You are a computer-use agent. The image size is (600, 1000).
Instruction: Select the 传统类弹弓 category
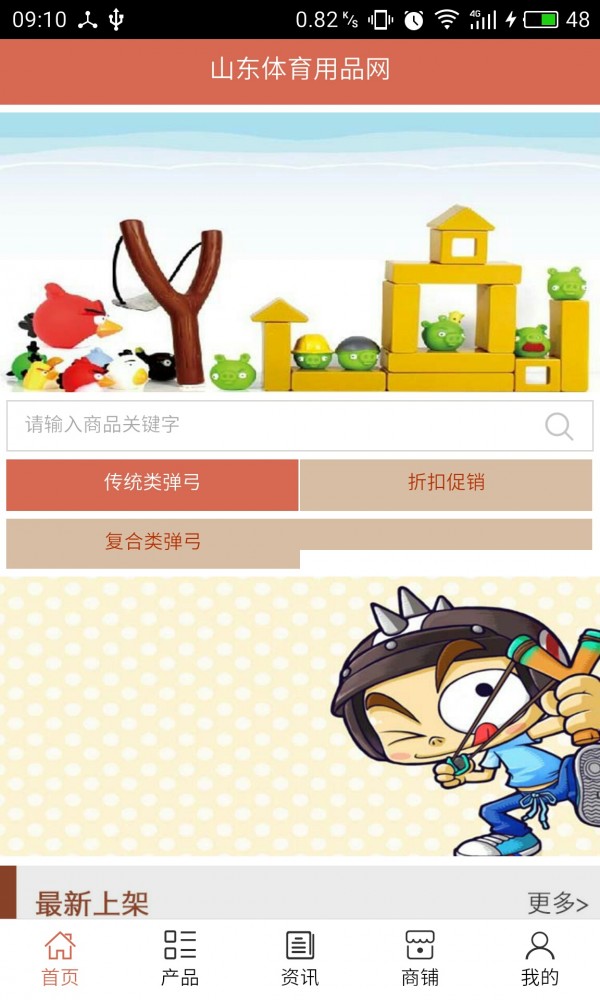(x=152, y=484)
